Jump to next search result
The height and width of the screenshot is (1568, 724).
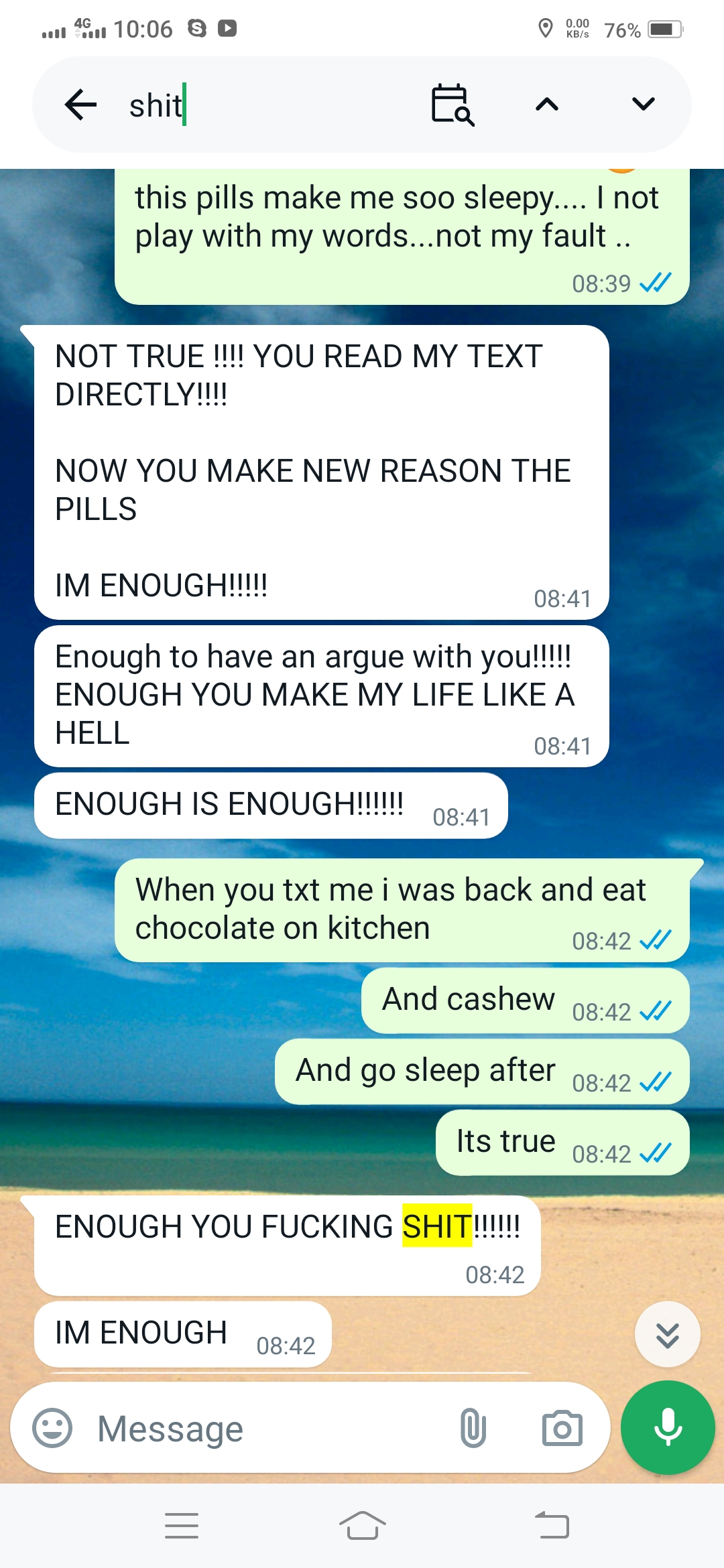643,105
